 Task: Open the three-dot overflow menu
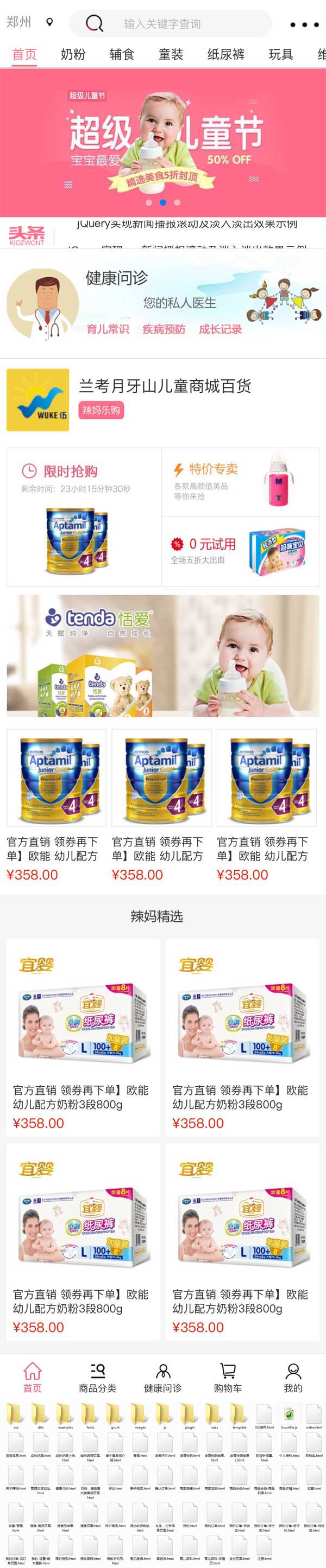pos(304,25)
